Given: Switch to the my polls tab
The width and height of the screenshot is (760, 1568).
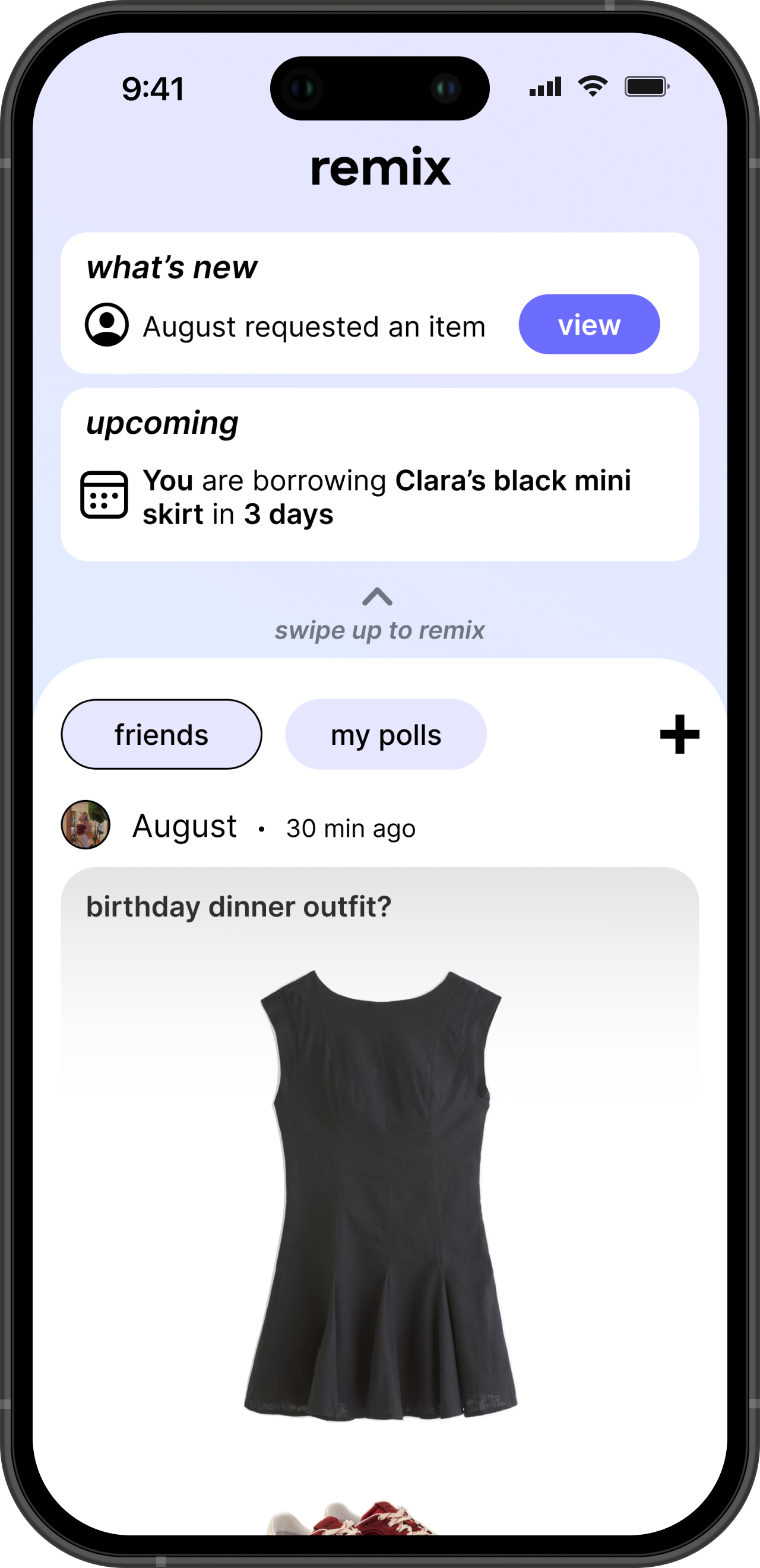Looking at the screenshot, I should (x=385, y=734).
